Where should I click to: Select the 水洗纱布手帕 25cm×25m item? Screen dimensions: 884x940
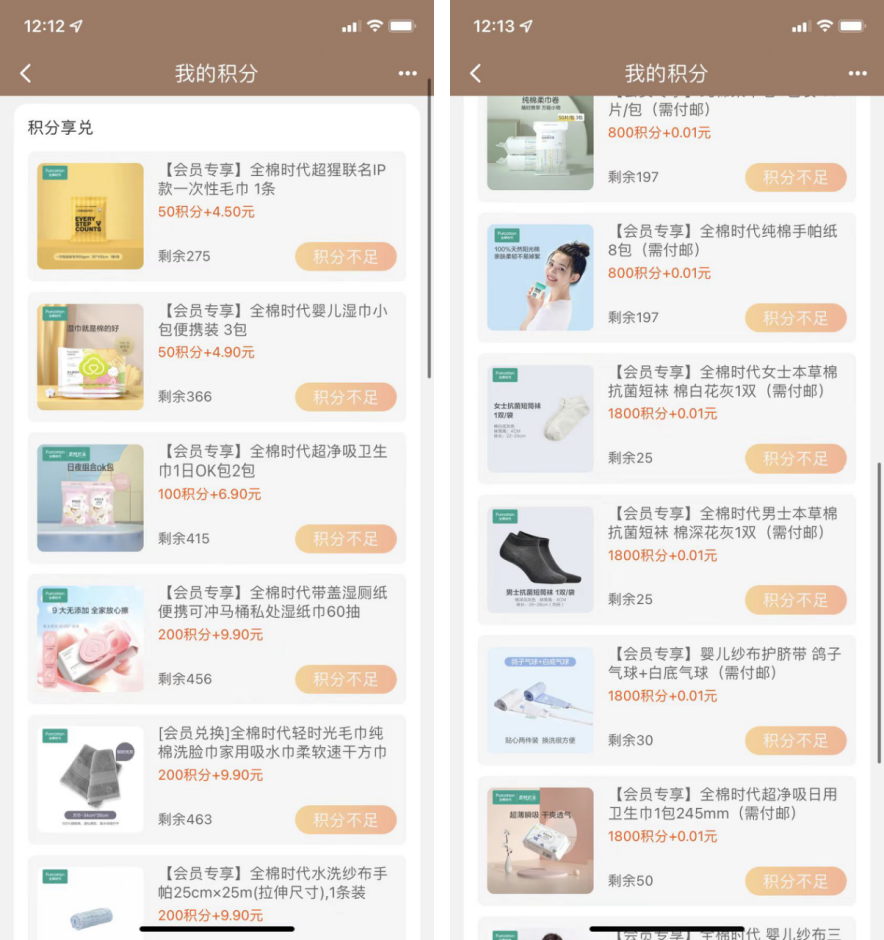(272, 883)
